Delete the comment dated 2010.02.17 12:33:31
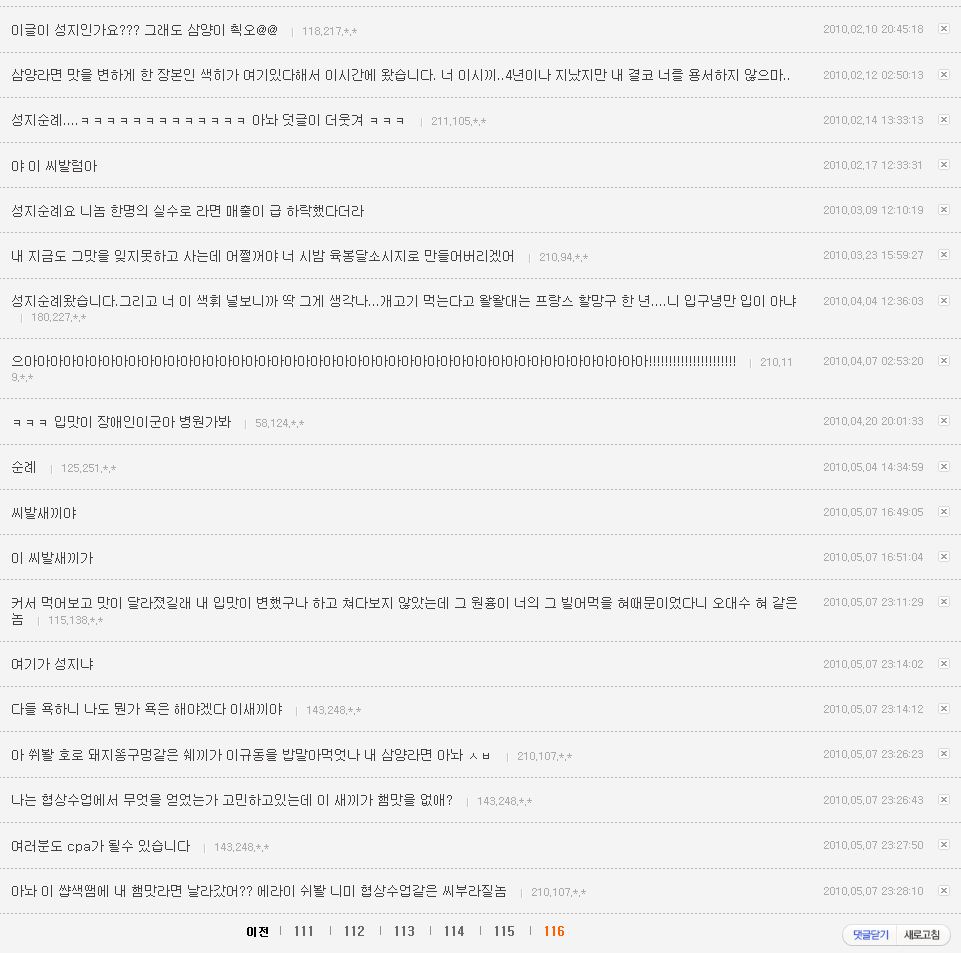Screen dimensions: 961x953 click(943, 165)
